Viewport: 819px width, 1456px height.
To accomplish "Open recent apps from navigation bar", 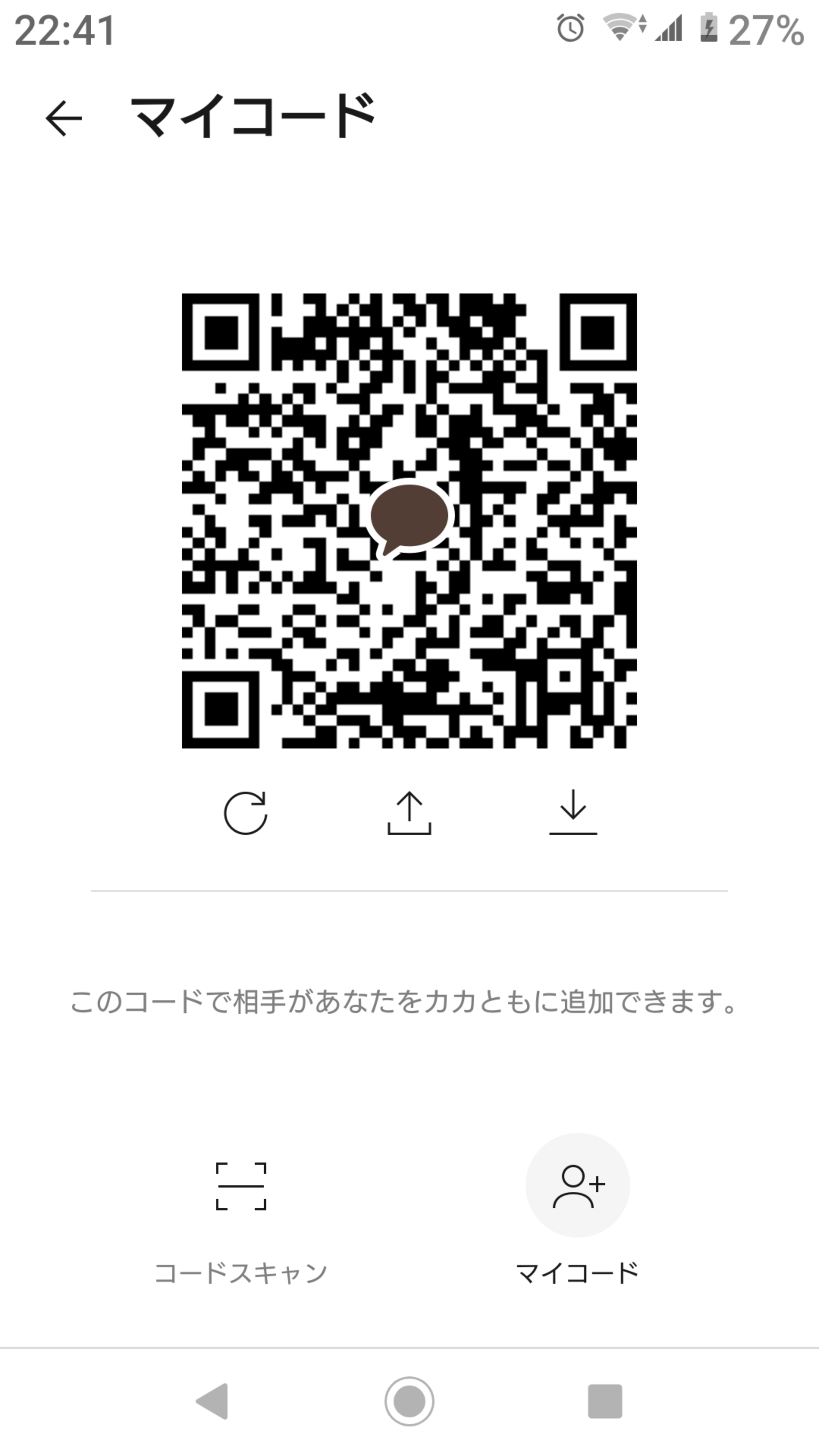I will point(605,1401).
